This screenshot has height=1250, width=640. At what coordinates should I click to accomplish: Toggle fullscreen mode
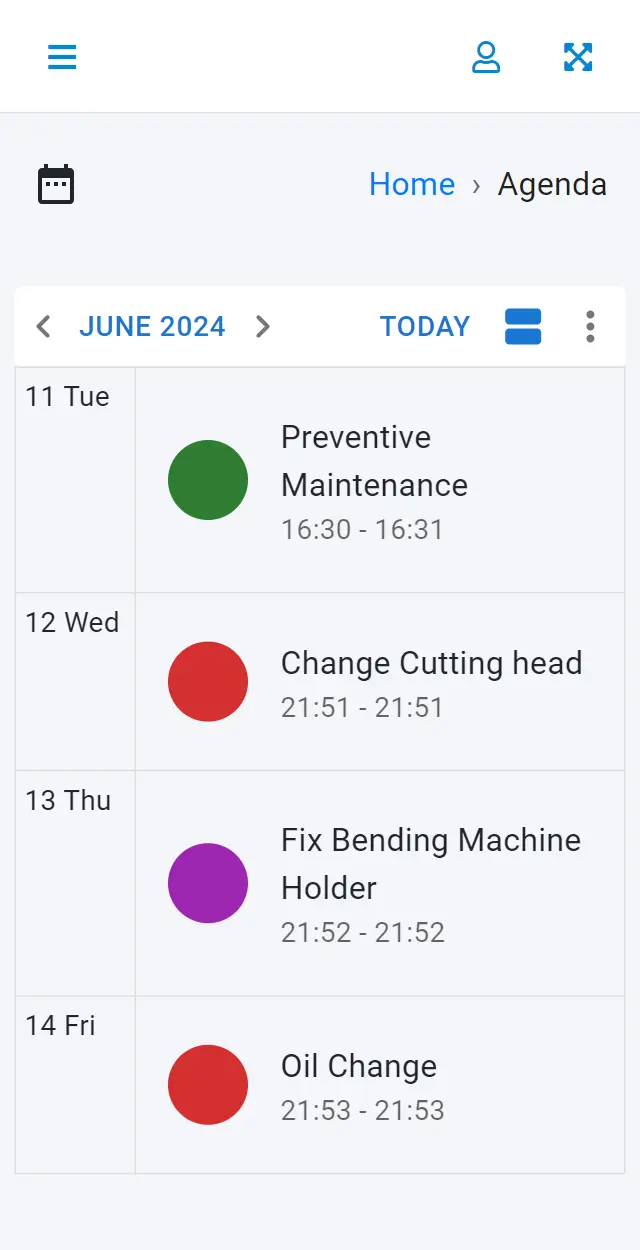tap(578, 57)
